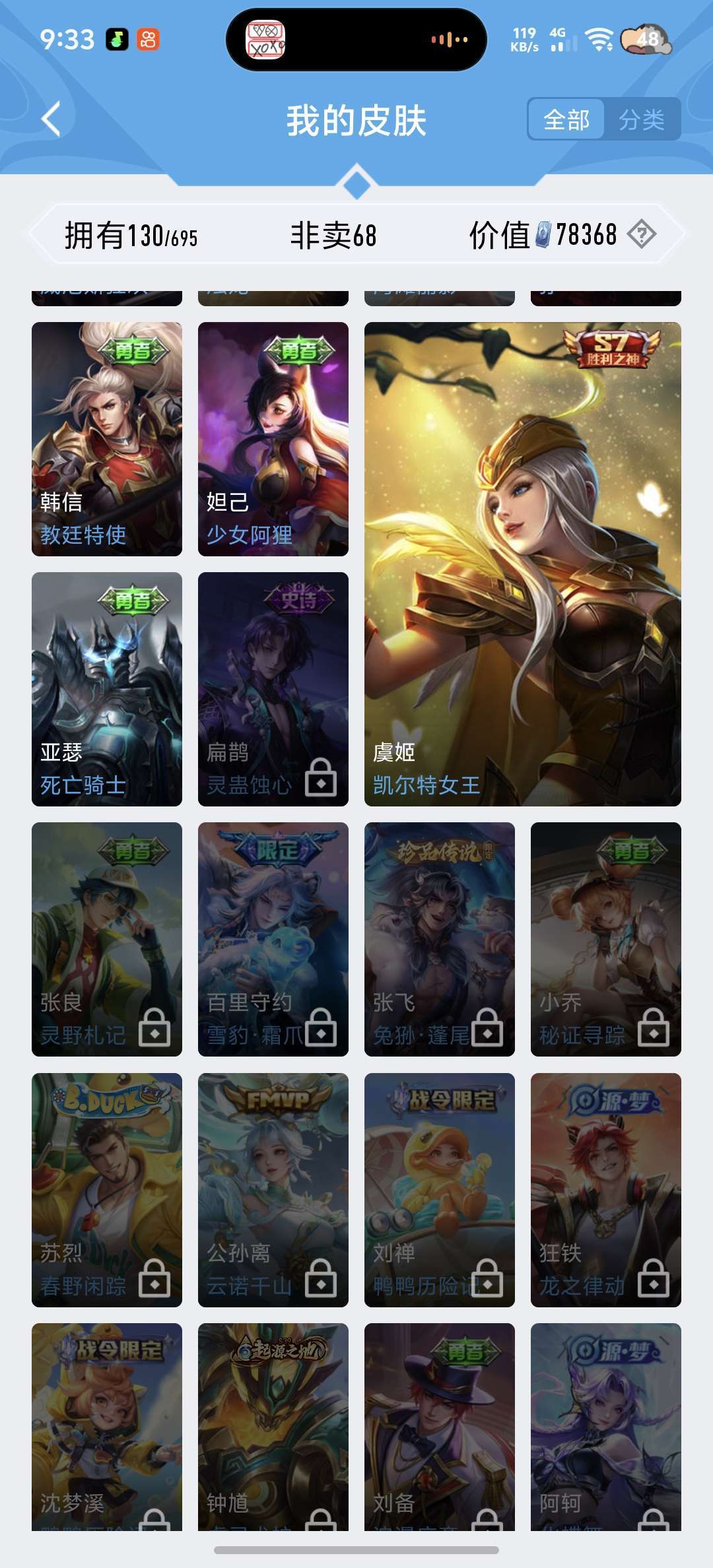Open the value help question icon

[641, 234]
